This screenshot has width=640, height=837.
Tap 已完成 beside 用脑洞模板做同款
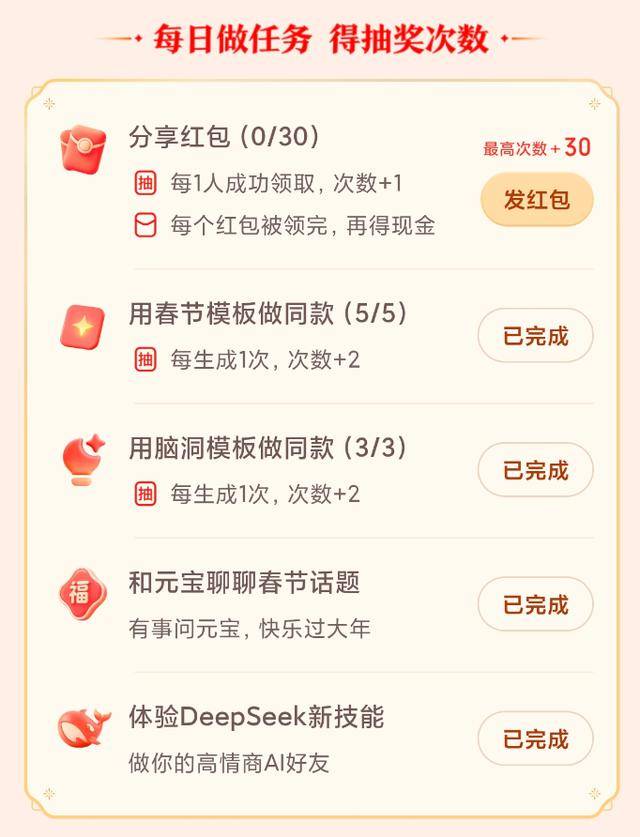click(x=535, y=470)
